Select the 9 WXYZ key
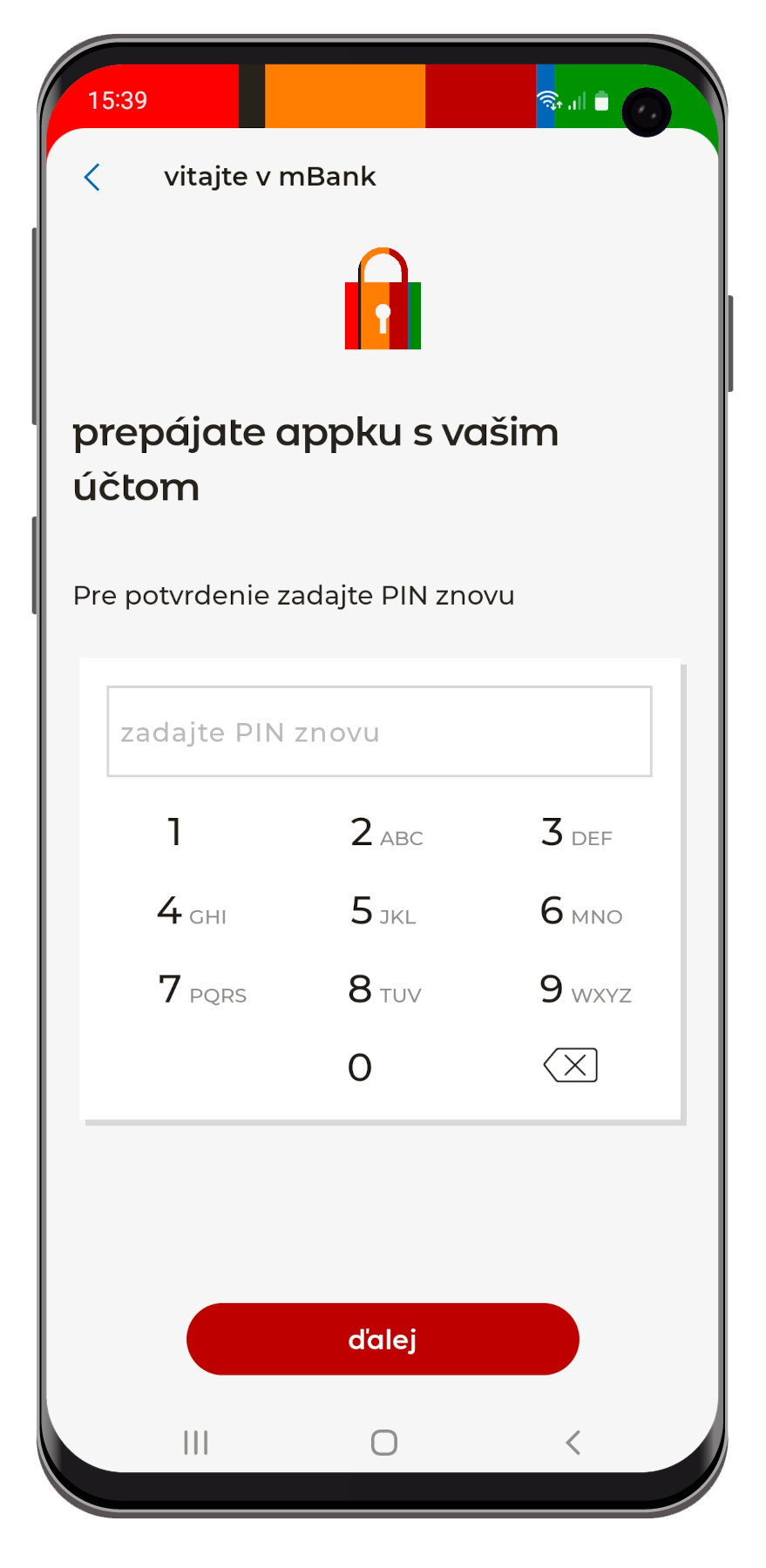 586,990
